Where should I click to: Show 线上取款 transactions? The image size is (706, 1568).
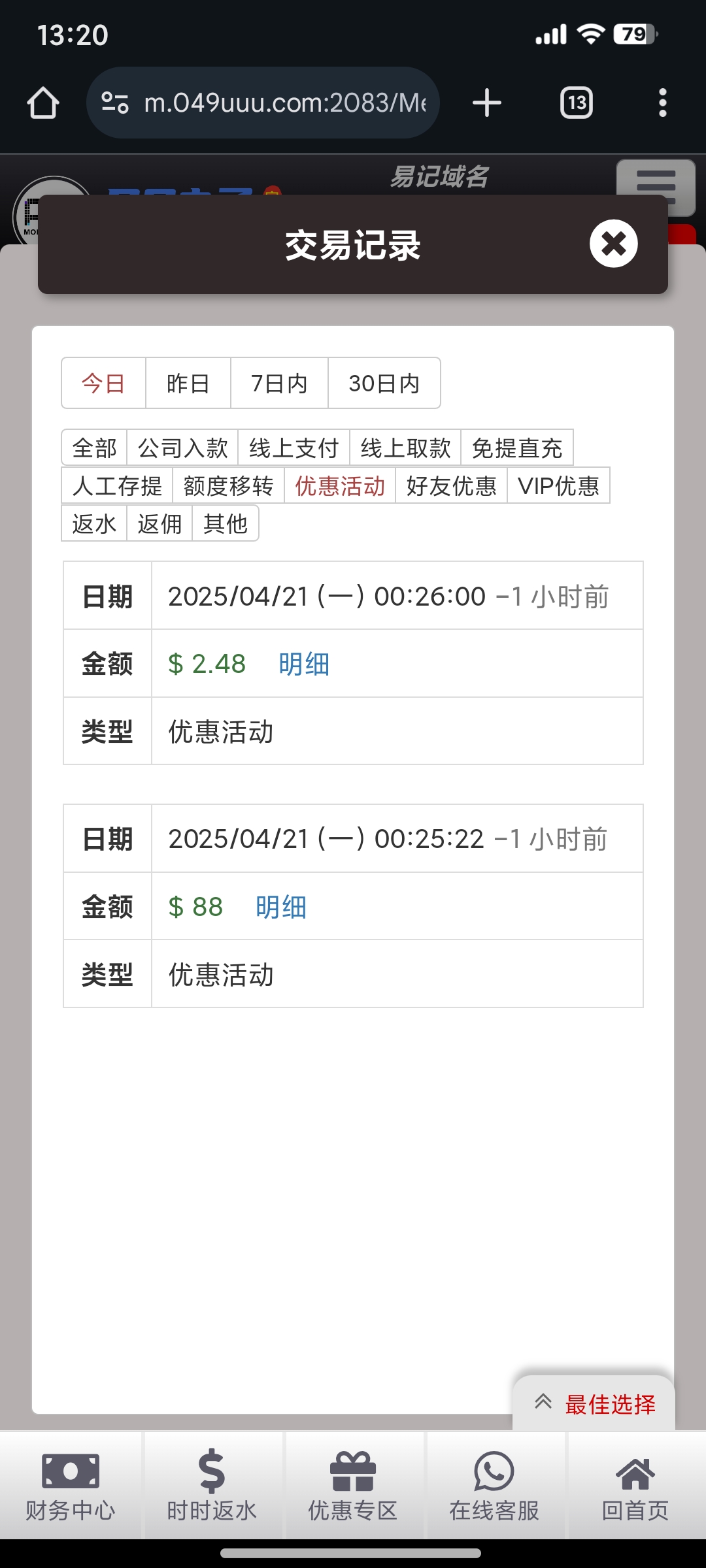pyautogui.click(x=405, y=448)
